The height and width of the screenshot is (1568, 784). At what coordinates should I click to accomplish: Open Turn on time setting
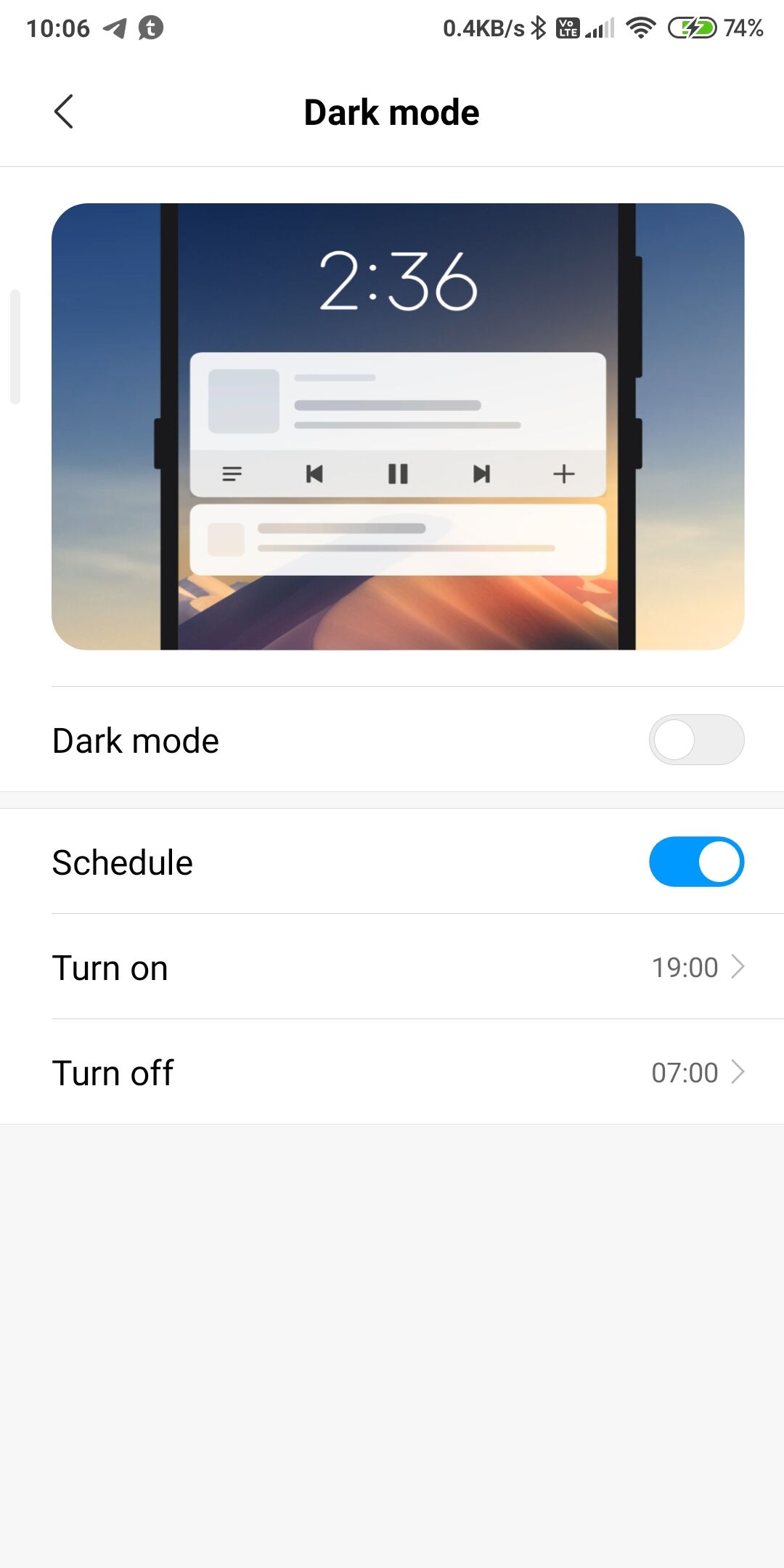point(392,967)
